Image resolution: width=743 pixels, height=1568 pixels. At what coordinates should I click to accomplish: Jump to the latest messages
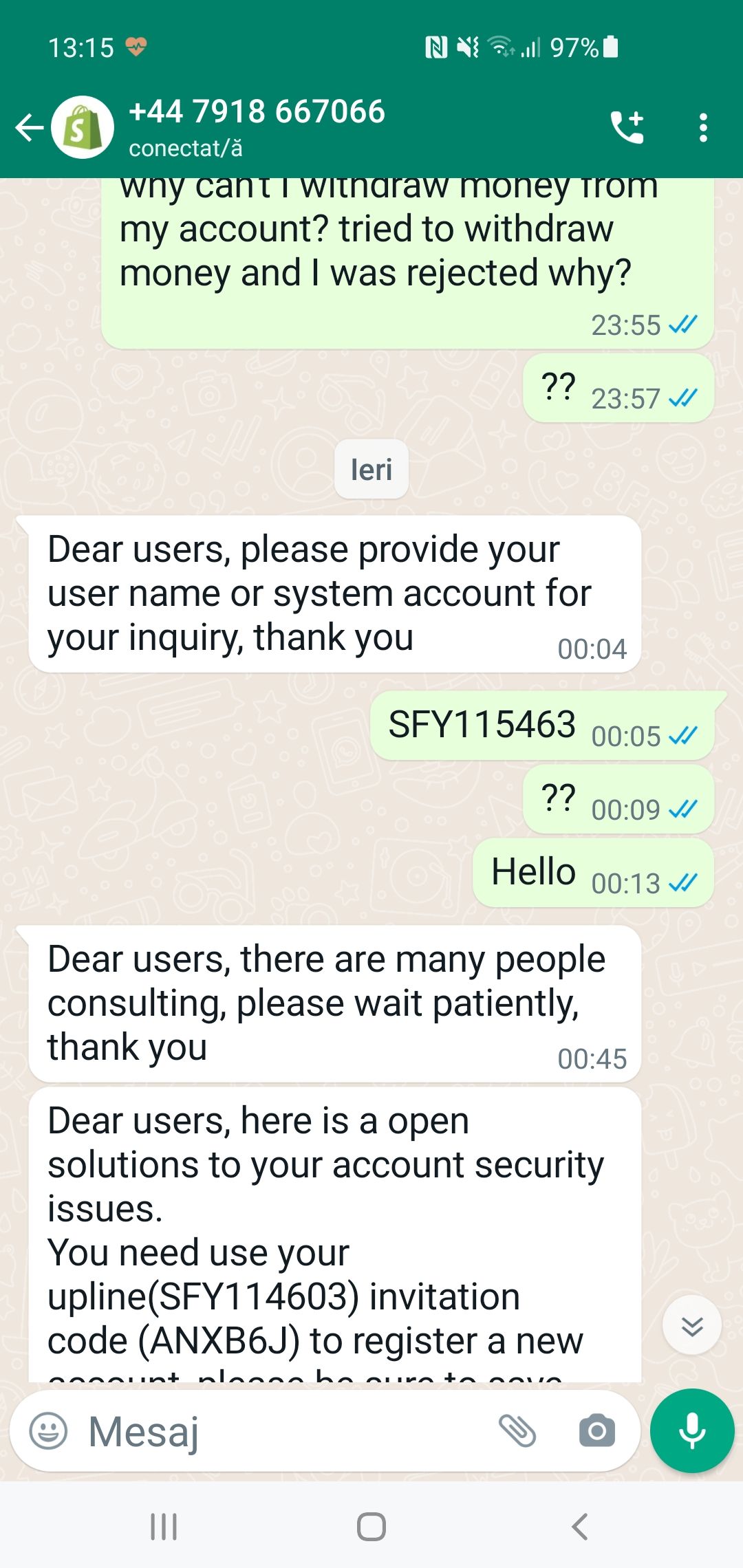pyautogui.click(x=691, y=1325)
